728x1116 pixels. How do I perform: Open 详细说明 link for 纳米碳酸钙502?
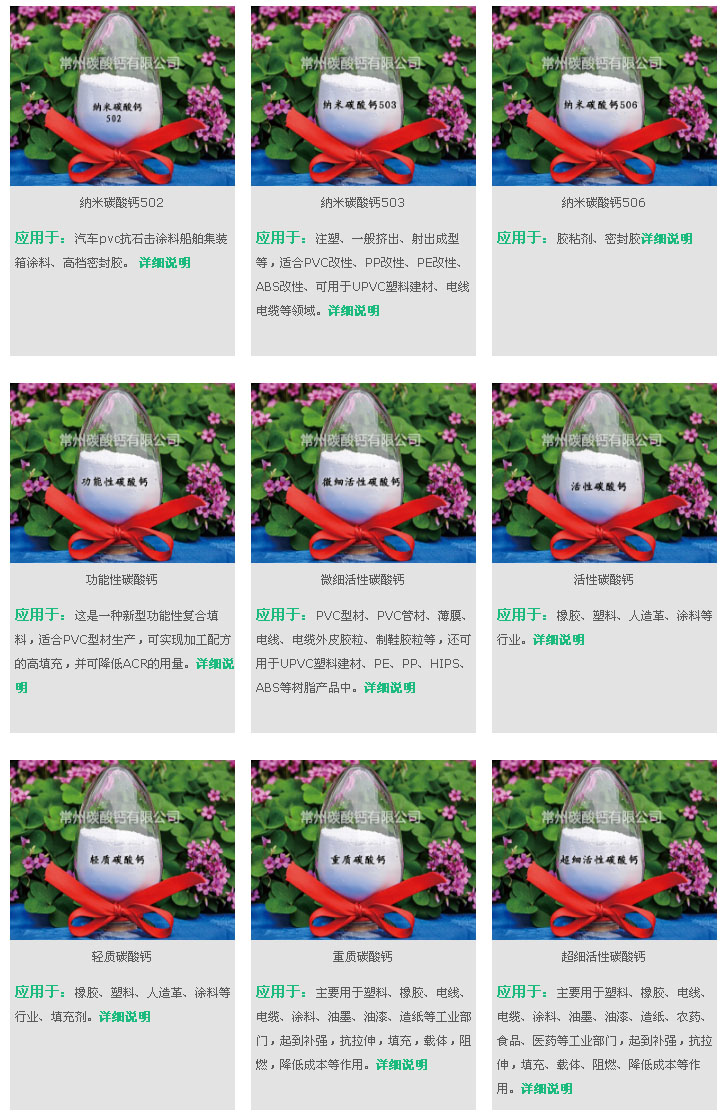coord(164,263)
